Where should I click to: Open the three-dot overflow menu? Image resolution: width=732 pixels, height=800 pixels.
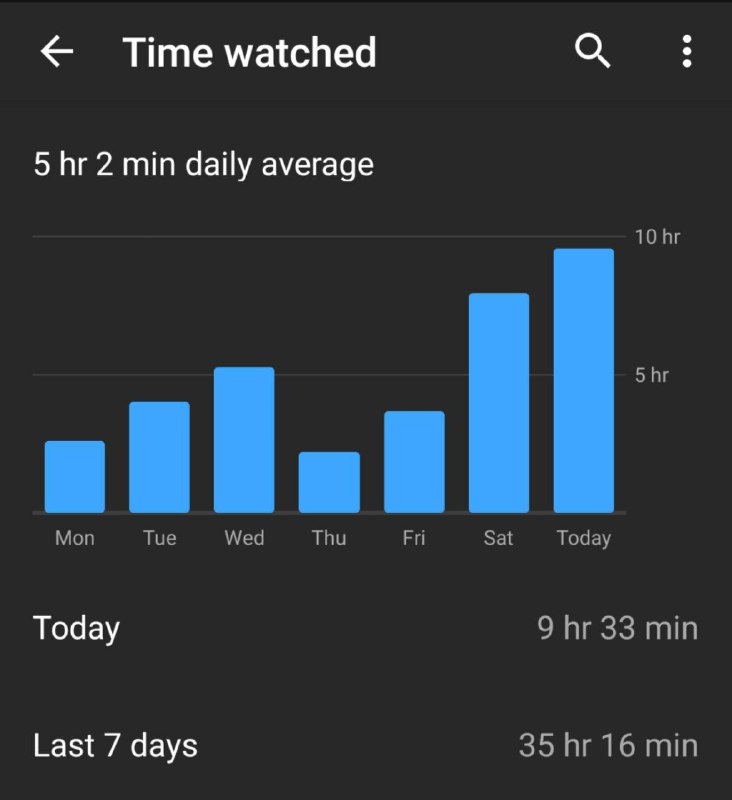click(686, 51)
